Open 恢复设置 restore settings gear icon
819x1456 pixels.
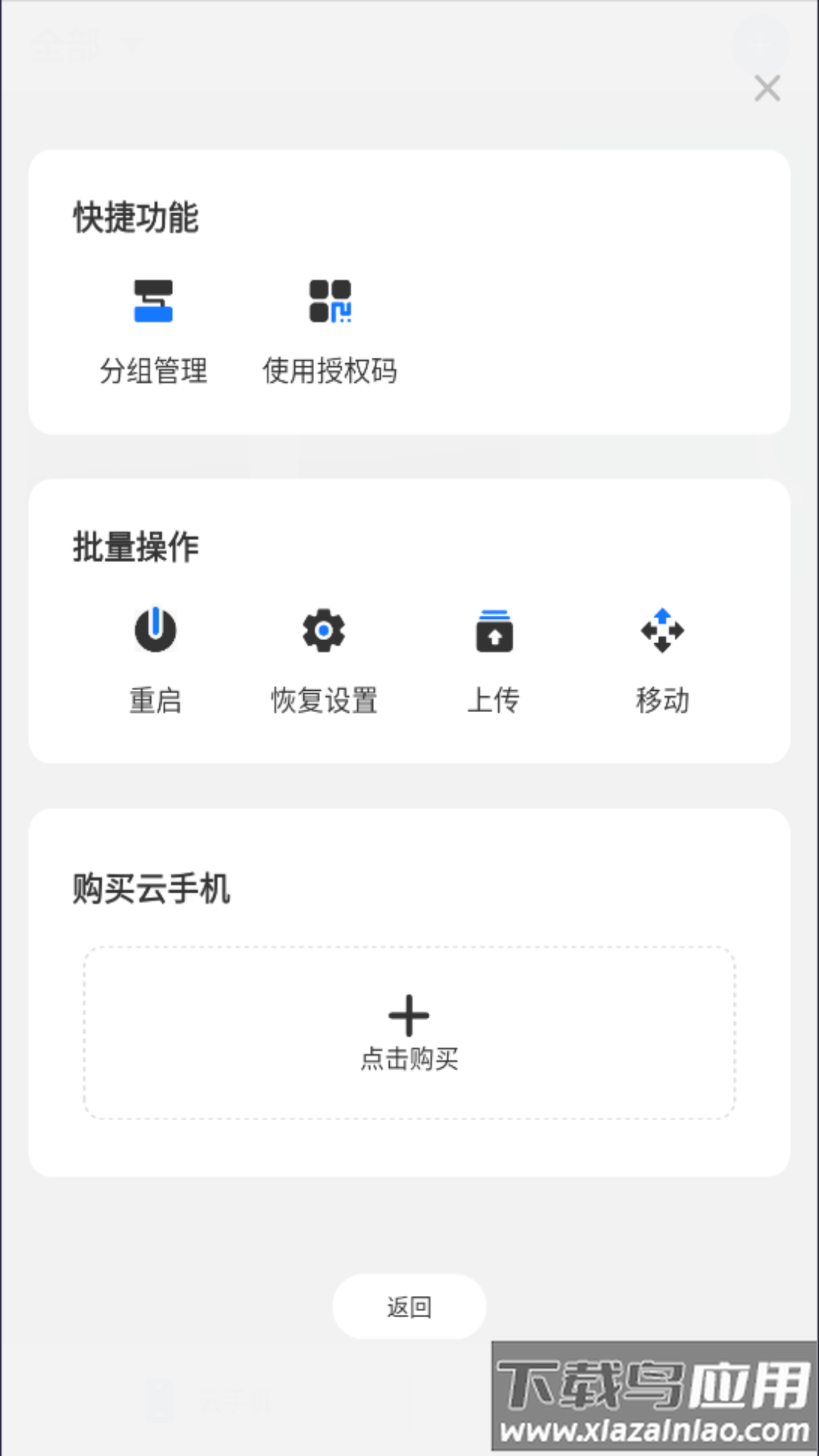(324, 630)
